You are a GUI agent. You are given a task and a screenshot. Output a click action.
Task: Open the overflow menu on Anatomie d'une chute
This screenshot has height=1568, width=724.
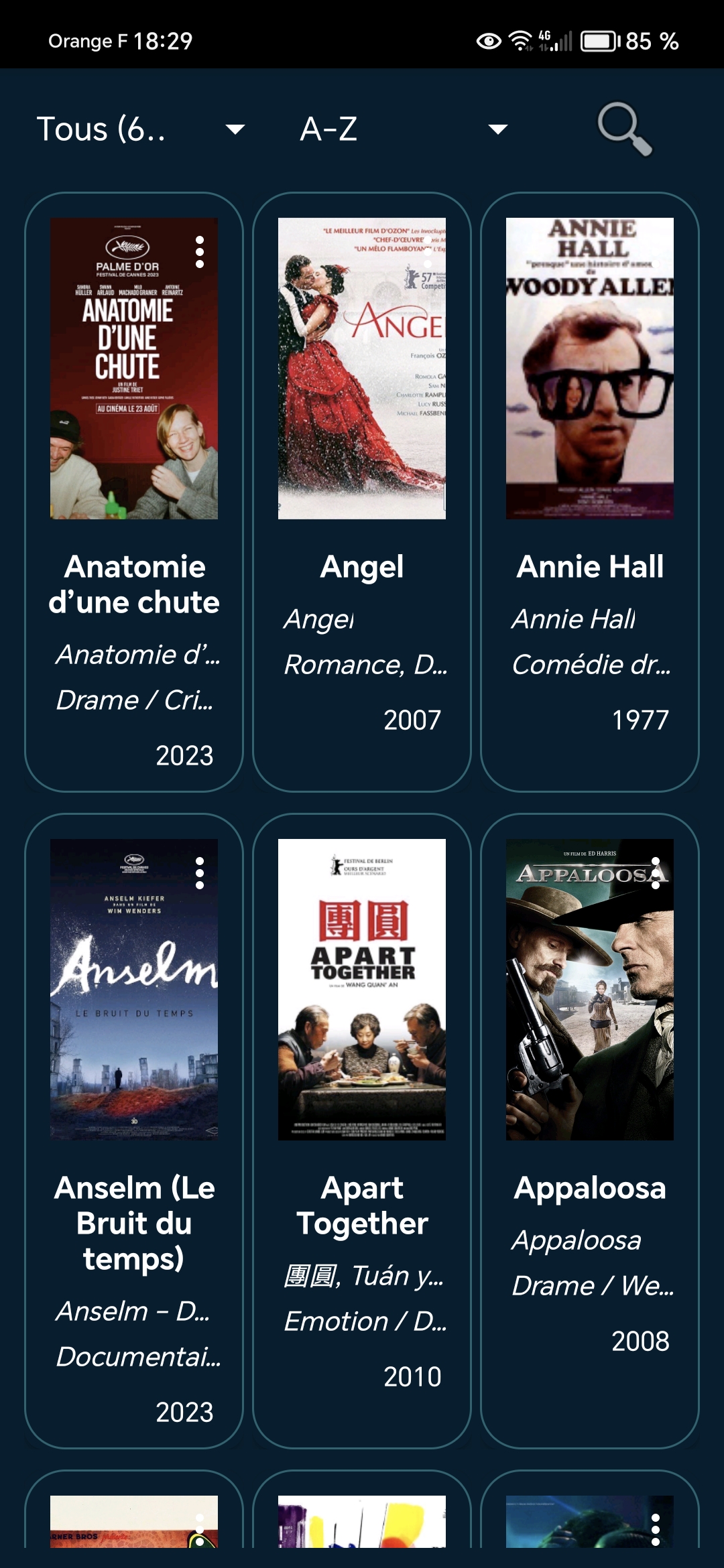(199, 253)
